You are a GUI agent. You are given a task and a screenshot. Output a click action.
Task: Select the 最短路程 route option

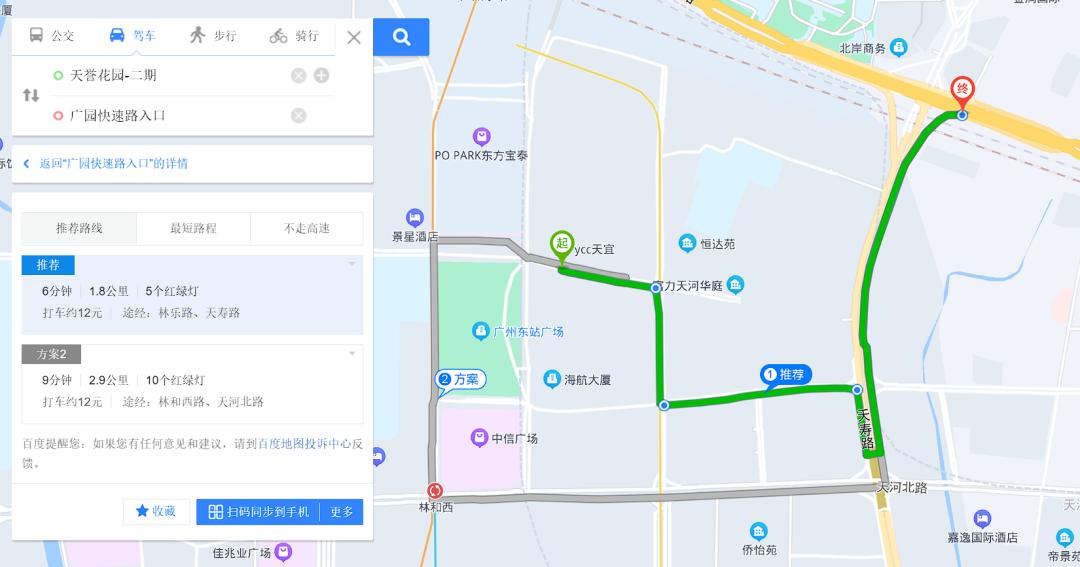[193, 228]
